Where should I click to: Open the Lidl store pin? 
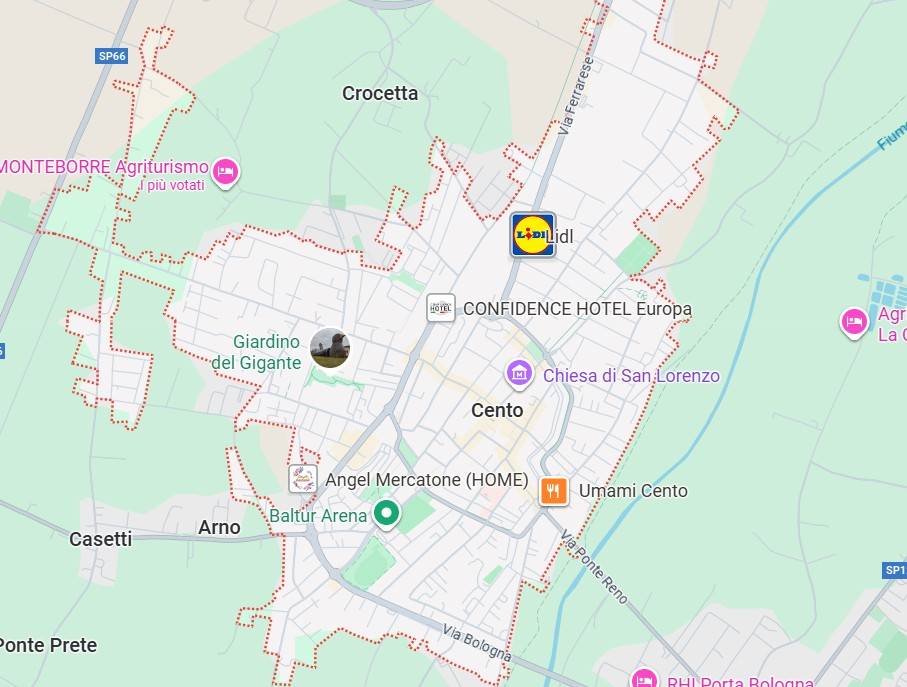click(532, 235)
